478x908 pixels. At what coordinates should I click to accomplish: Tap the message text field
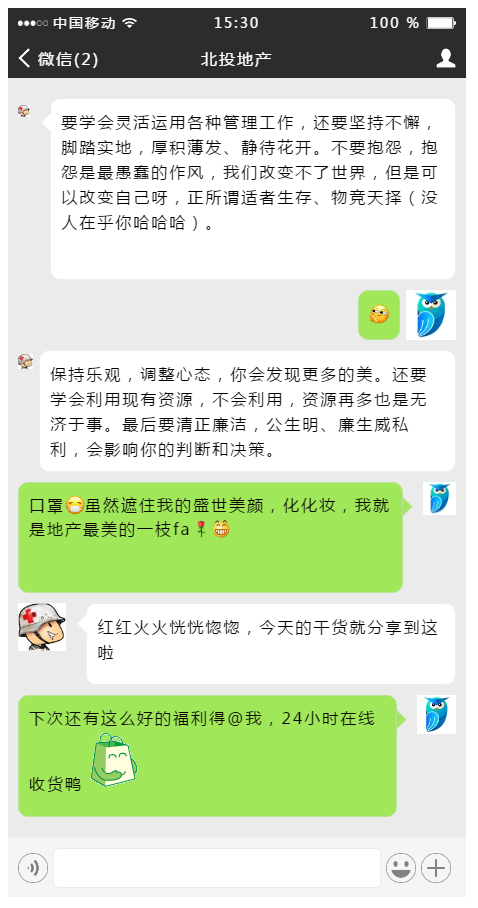click(217, 867)
